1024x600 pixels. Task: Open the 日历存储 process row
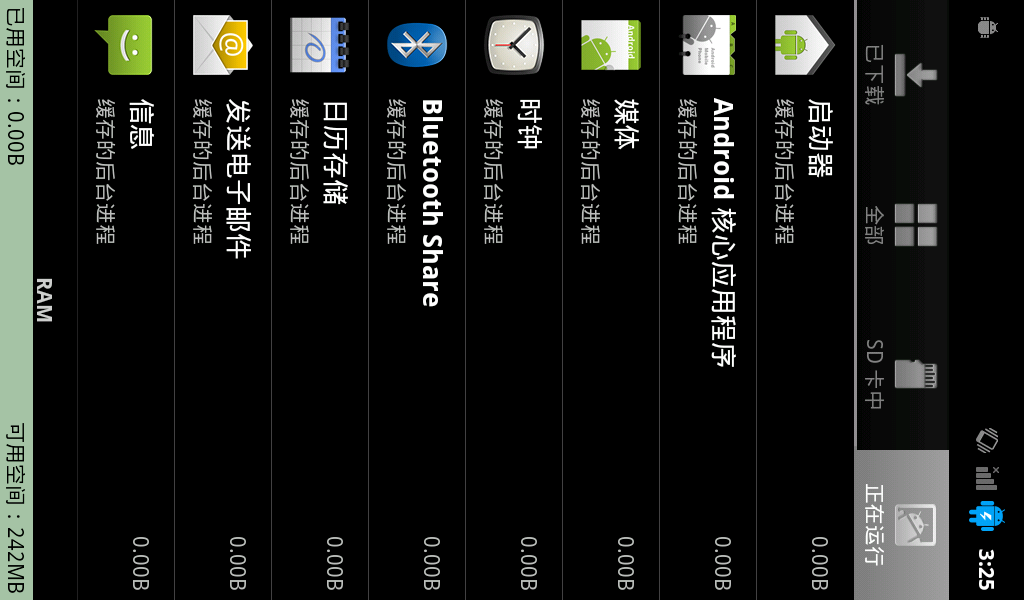[320, 300]
